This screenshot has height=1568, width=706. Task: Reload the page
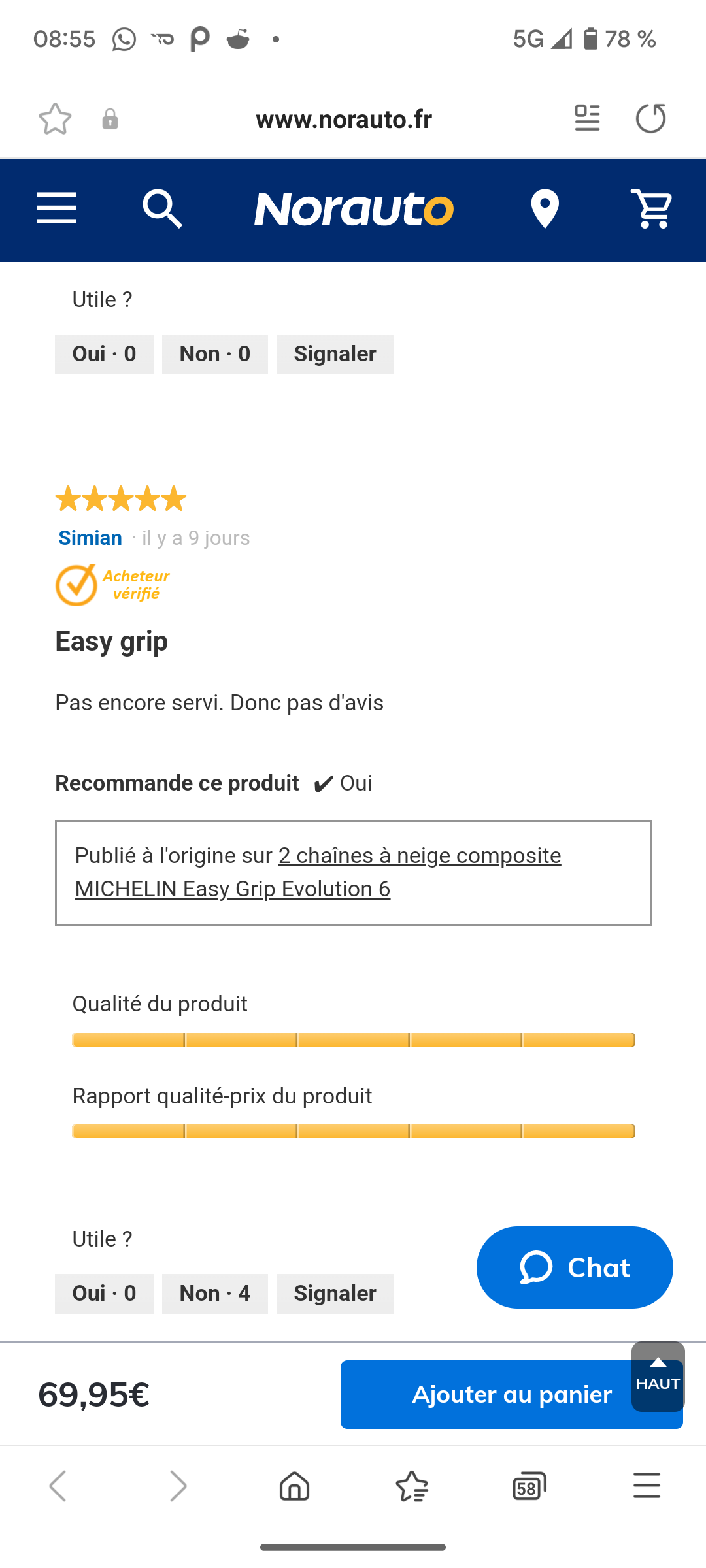650,118
